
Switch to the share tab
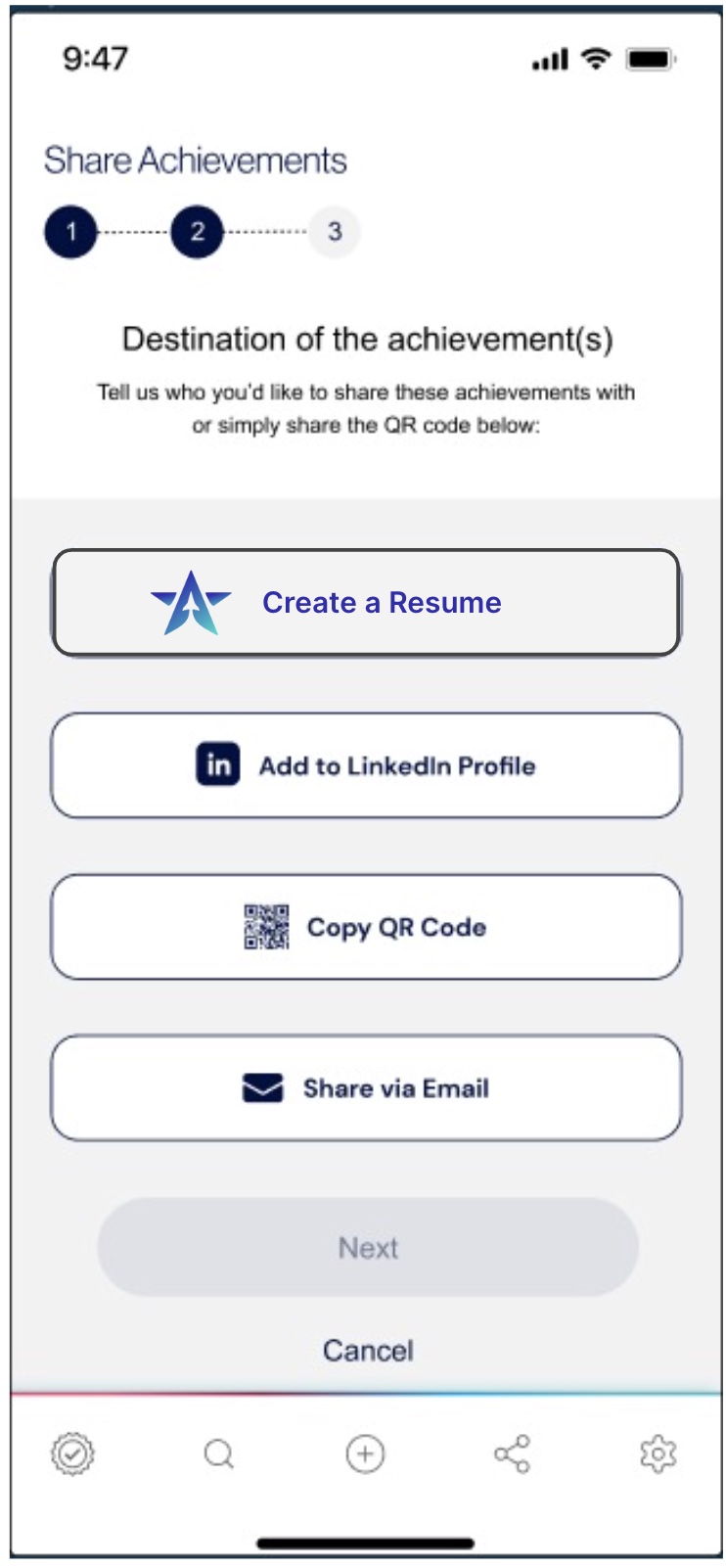[512, 1453]
